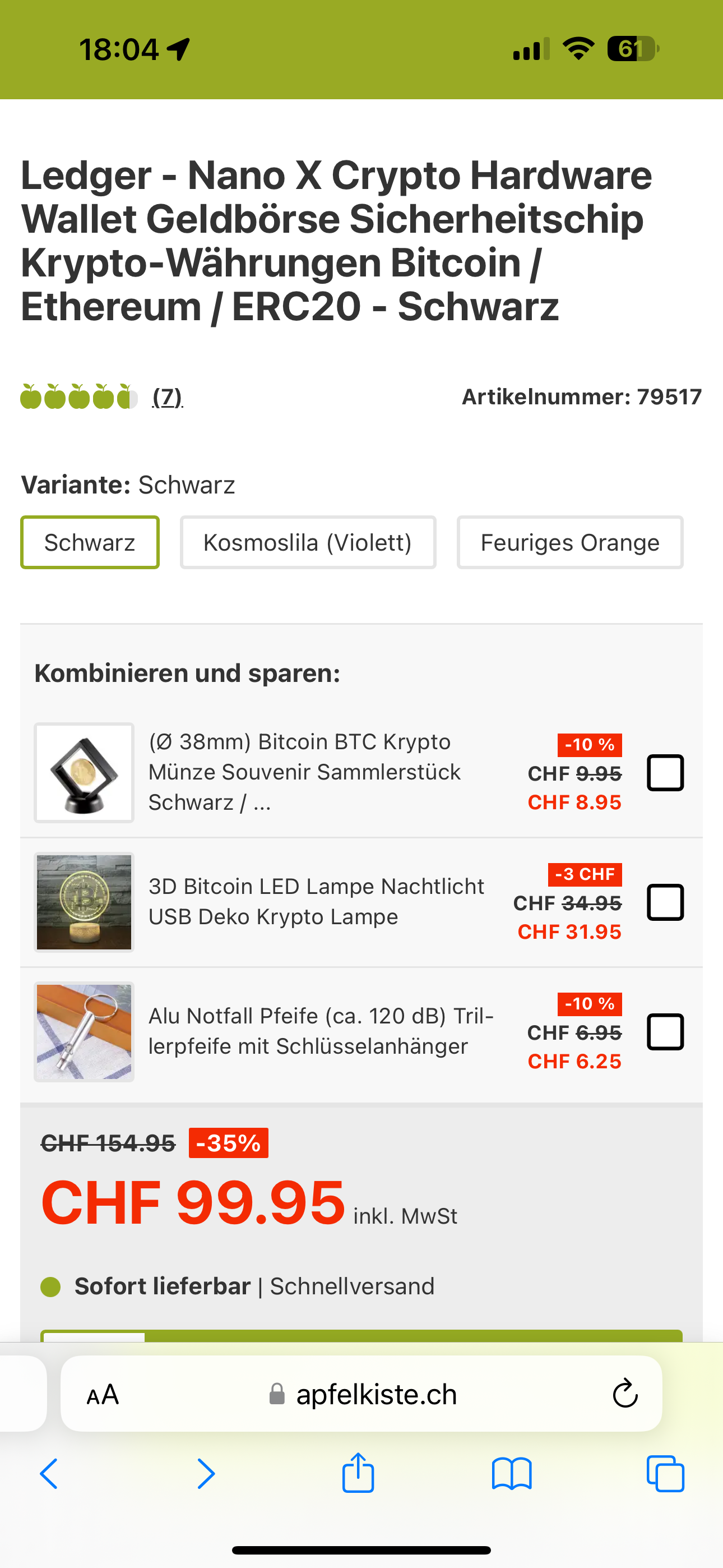Open Safari bookmarks
The height and width of the screenshot is (1568, 723).
512,1474
